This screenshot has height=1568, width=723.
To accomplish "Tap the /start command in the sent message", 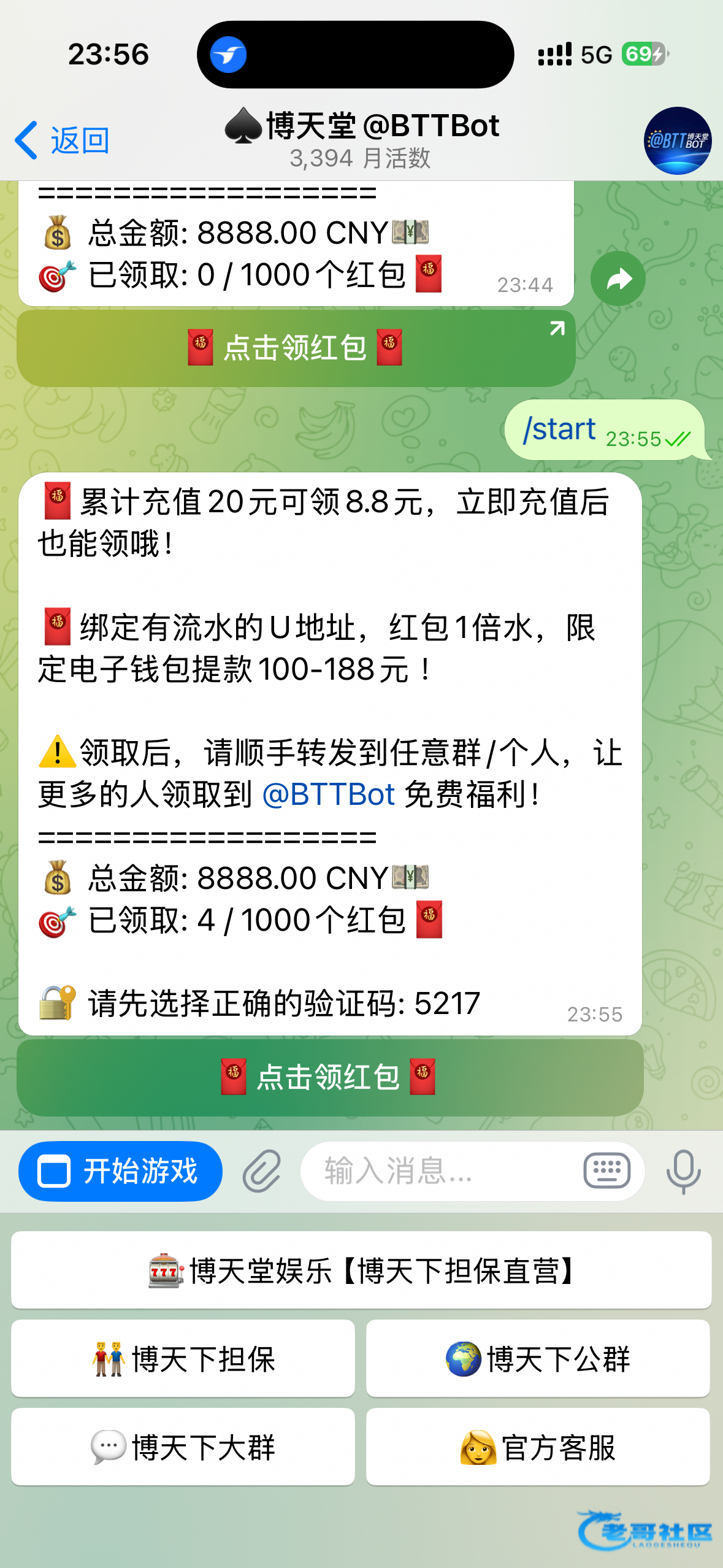I will [559, 429].
